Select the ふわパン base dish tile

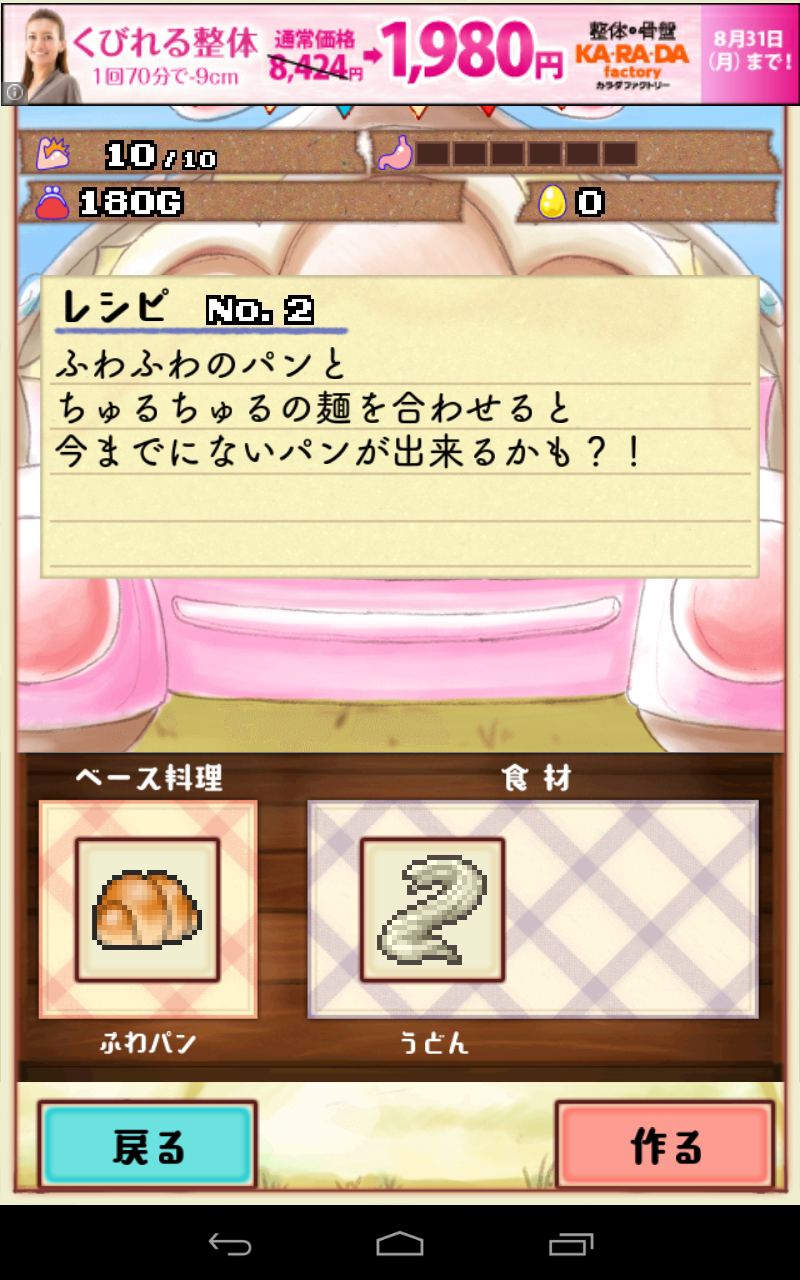click(x=147, y=910)
